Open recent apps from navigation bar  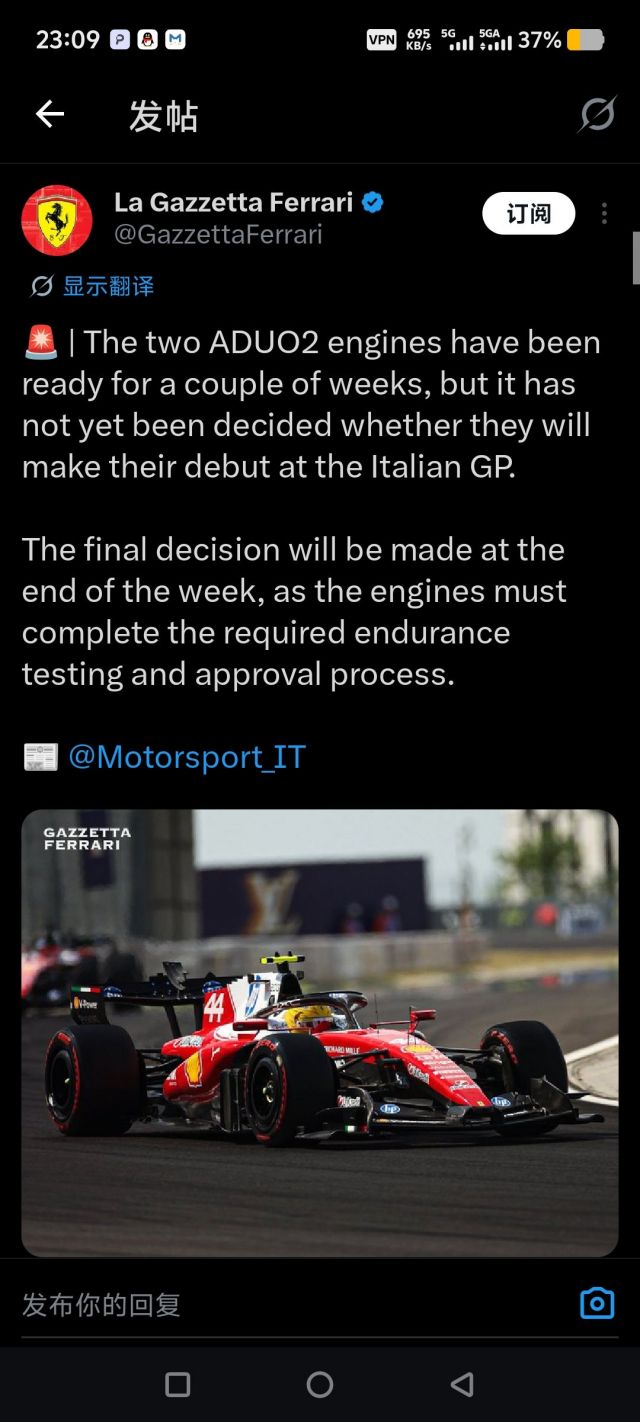(177, 1384)
